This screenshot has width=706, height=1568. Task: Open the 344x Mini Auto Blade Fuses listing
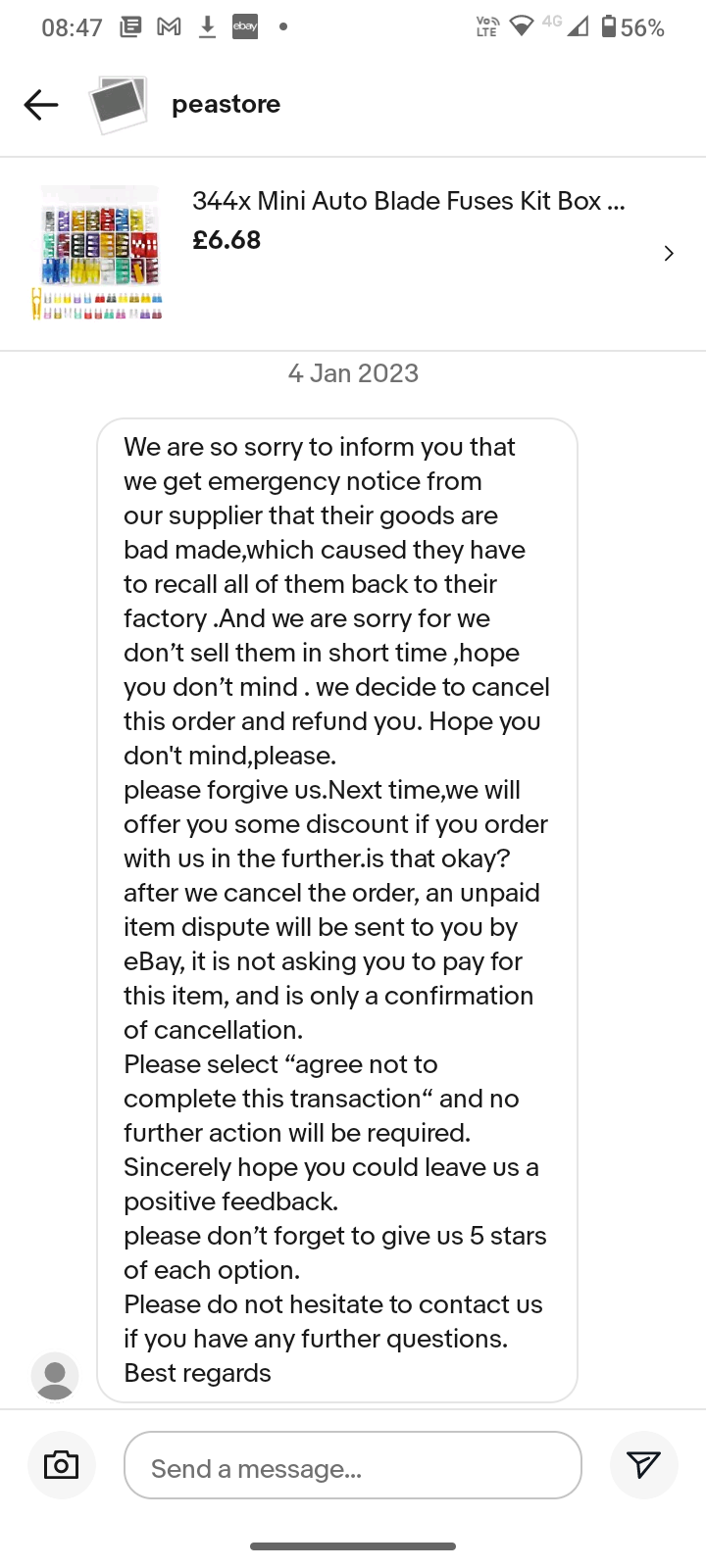(x=353, y=254)
